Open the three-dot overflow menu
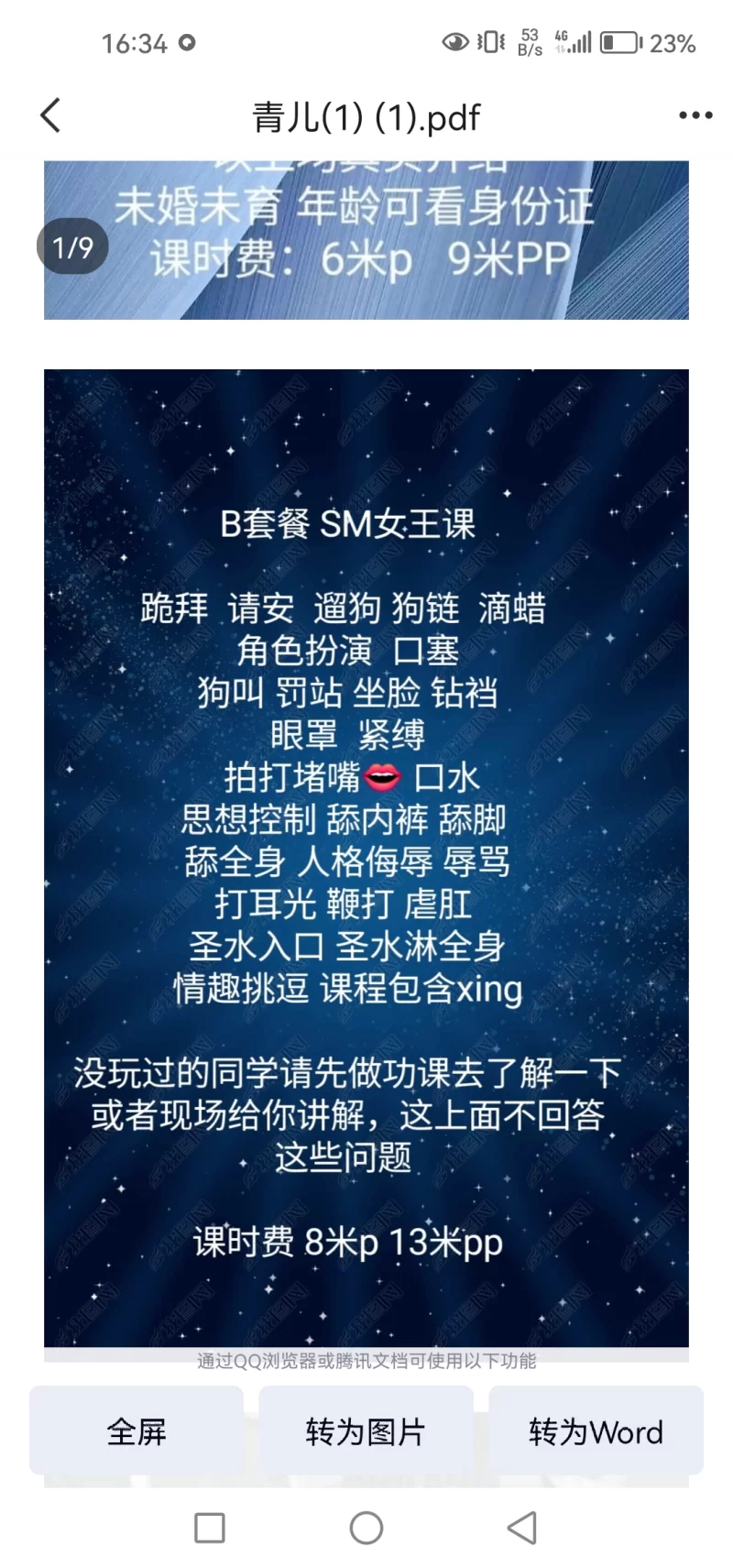This screenshot has height=1568, width=733. [695, 115]
